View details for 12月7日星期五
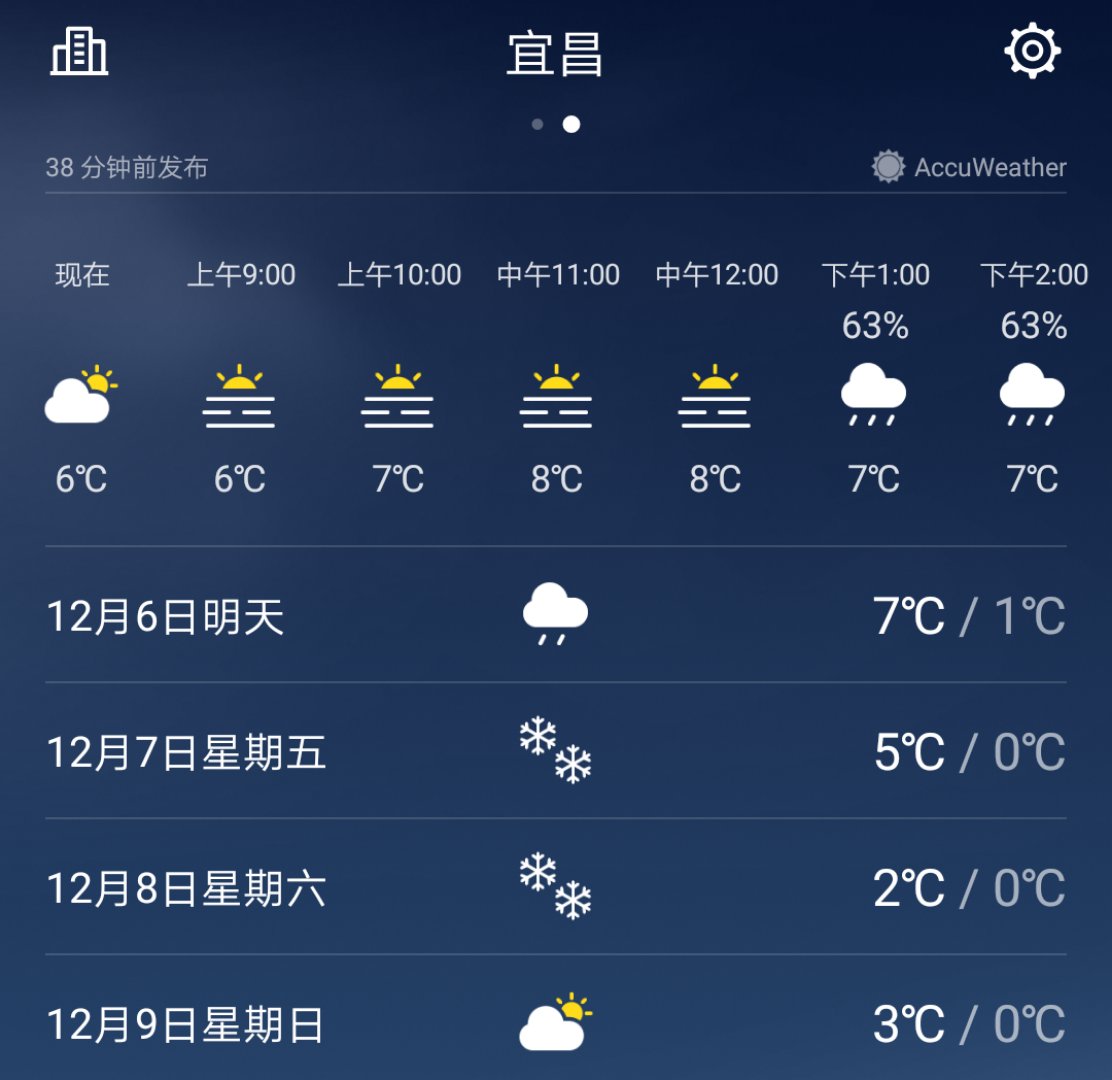 pyautogui.click(x=555, y=751)
